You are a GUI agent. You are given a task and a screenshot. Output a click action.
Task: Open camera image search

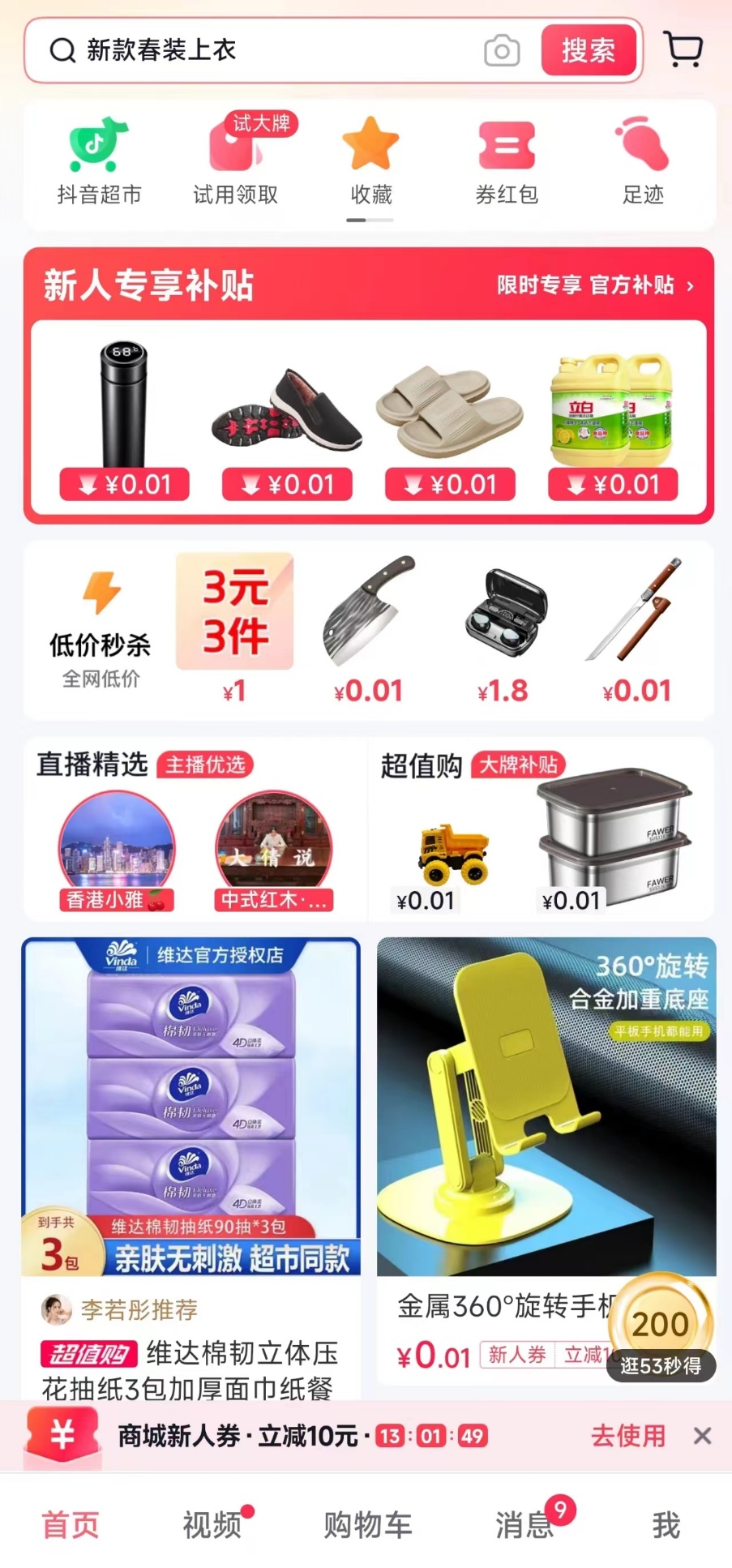click(x=502, y=51)
